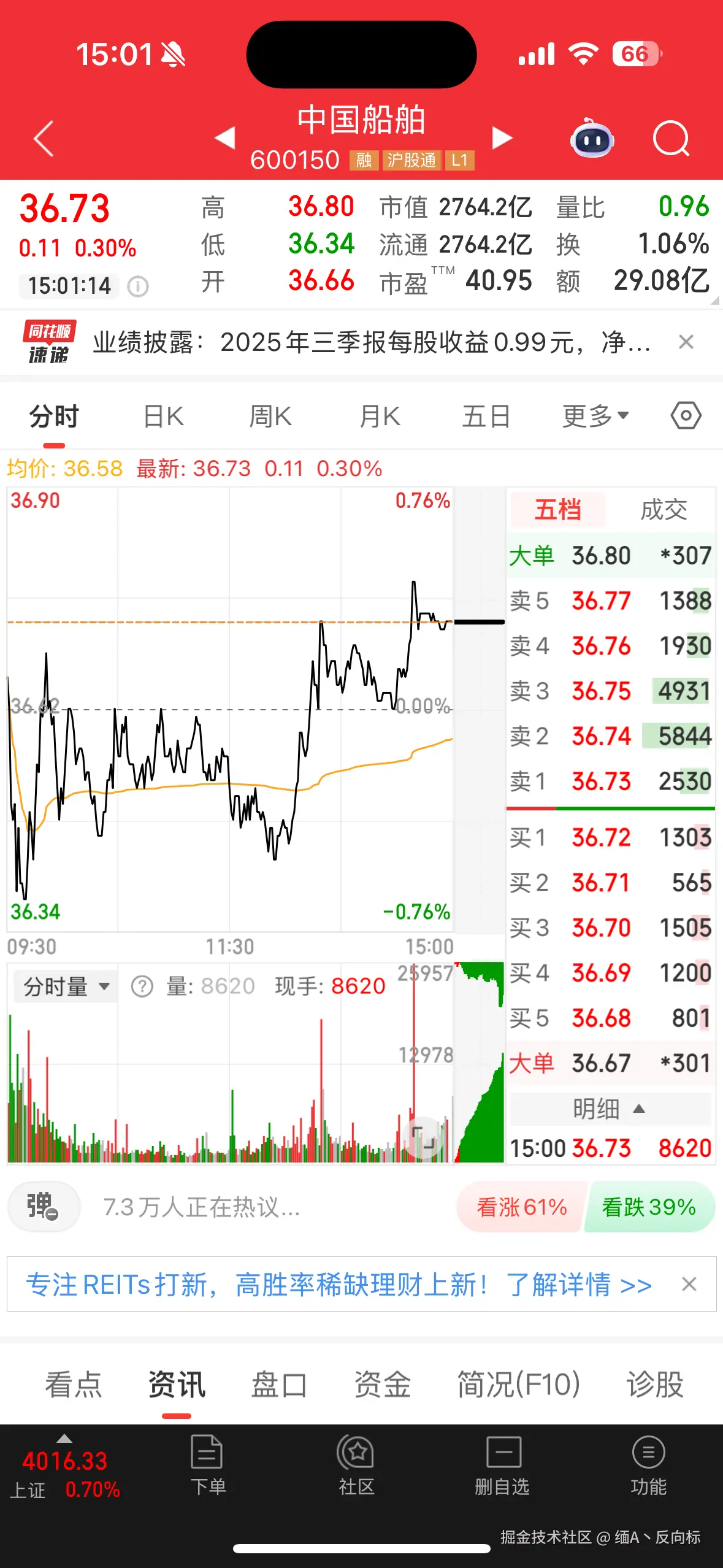723x1568 pixels.
Task: Close the 业绩披露 earnings news banner
Action: point(687,342)
